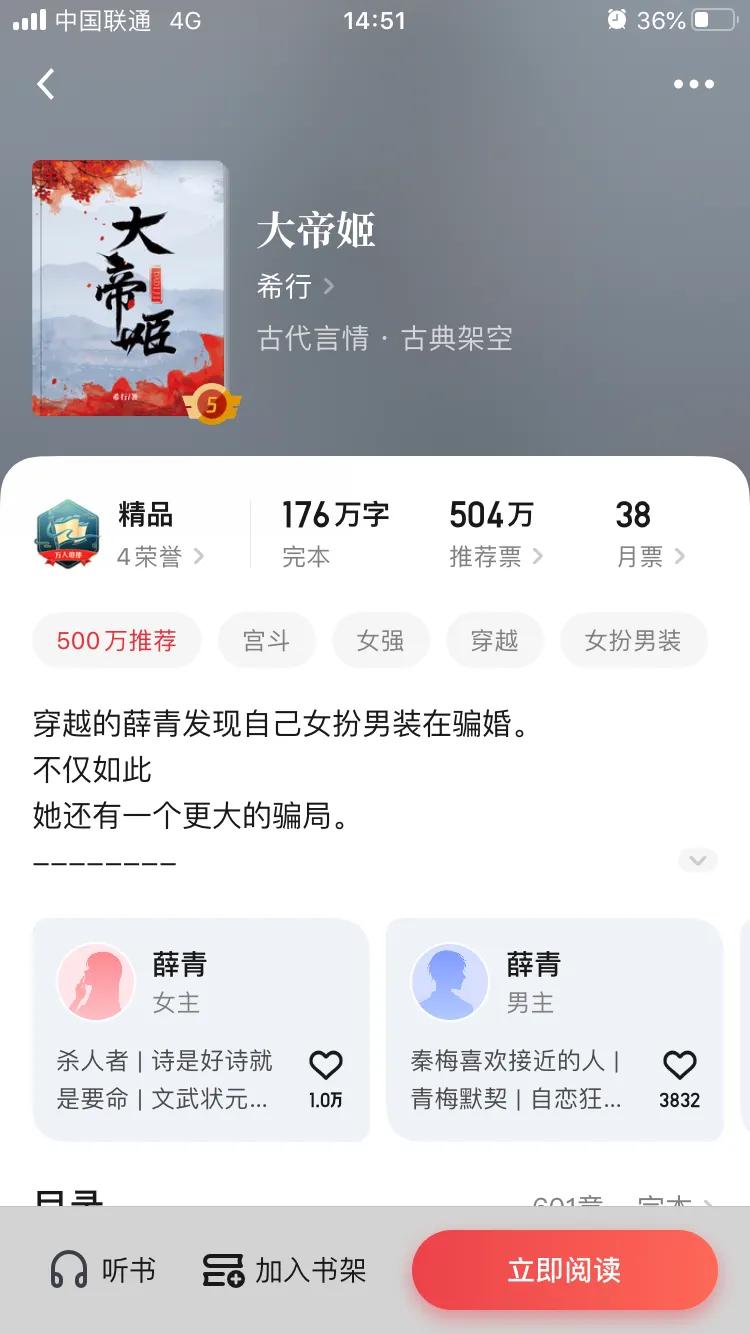Open 月票 details via its chevron
The width and height of the screenshot is (750, 1334).
click(x=680, y=558)
